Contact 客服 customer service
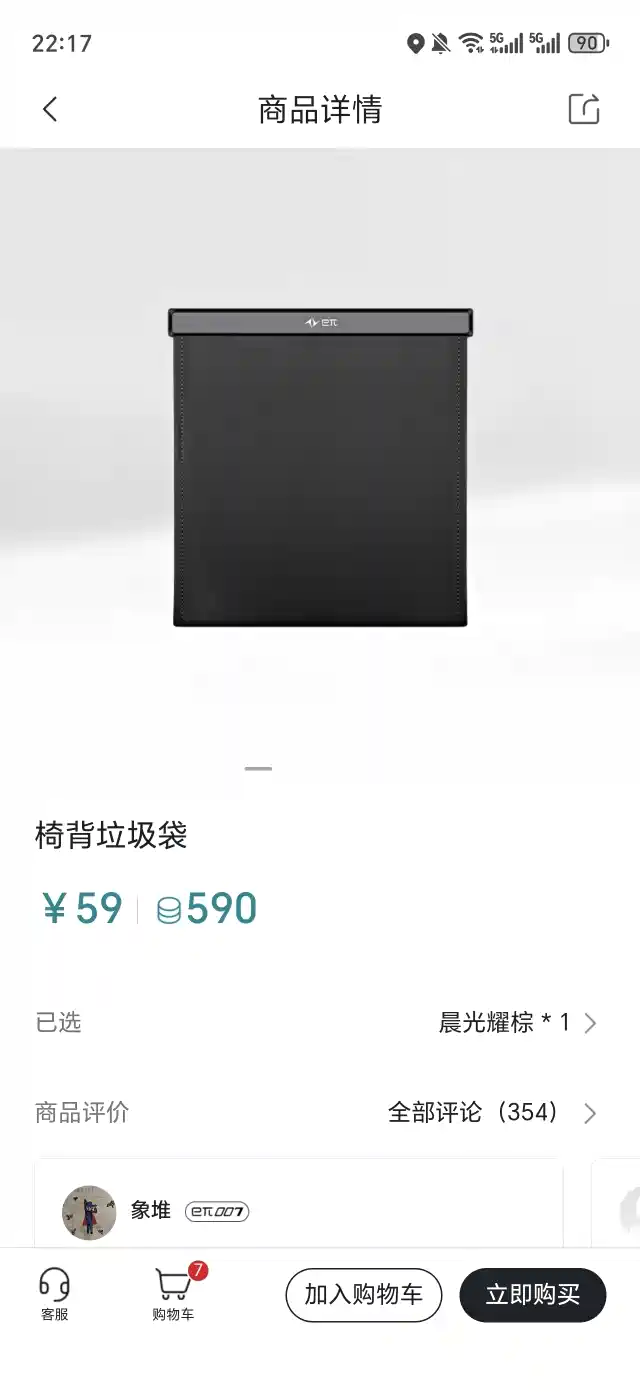Viewport: 640px width, 1400px height. tap(54, 1294)
